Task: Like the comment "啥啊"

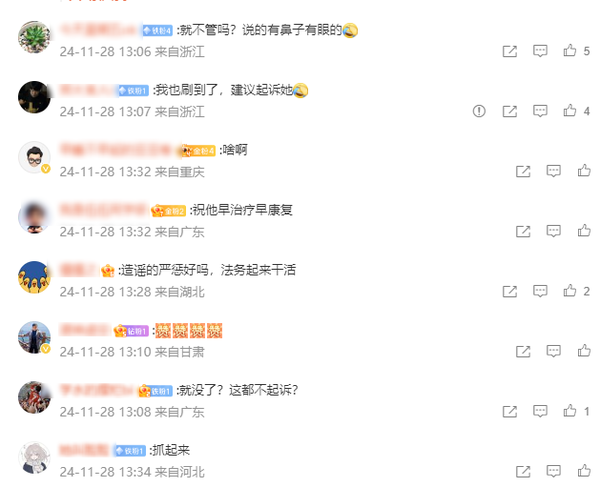Action: coord(583,171)
